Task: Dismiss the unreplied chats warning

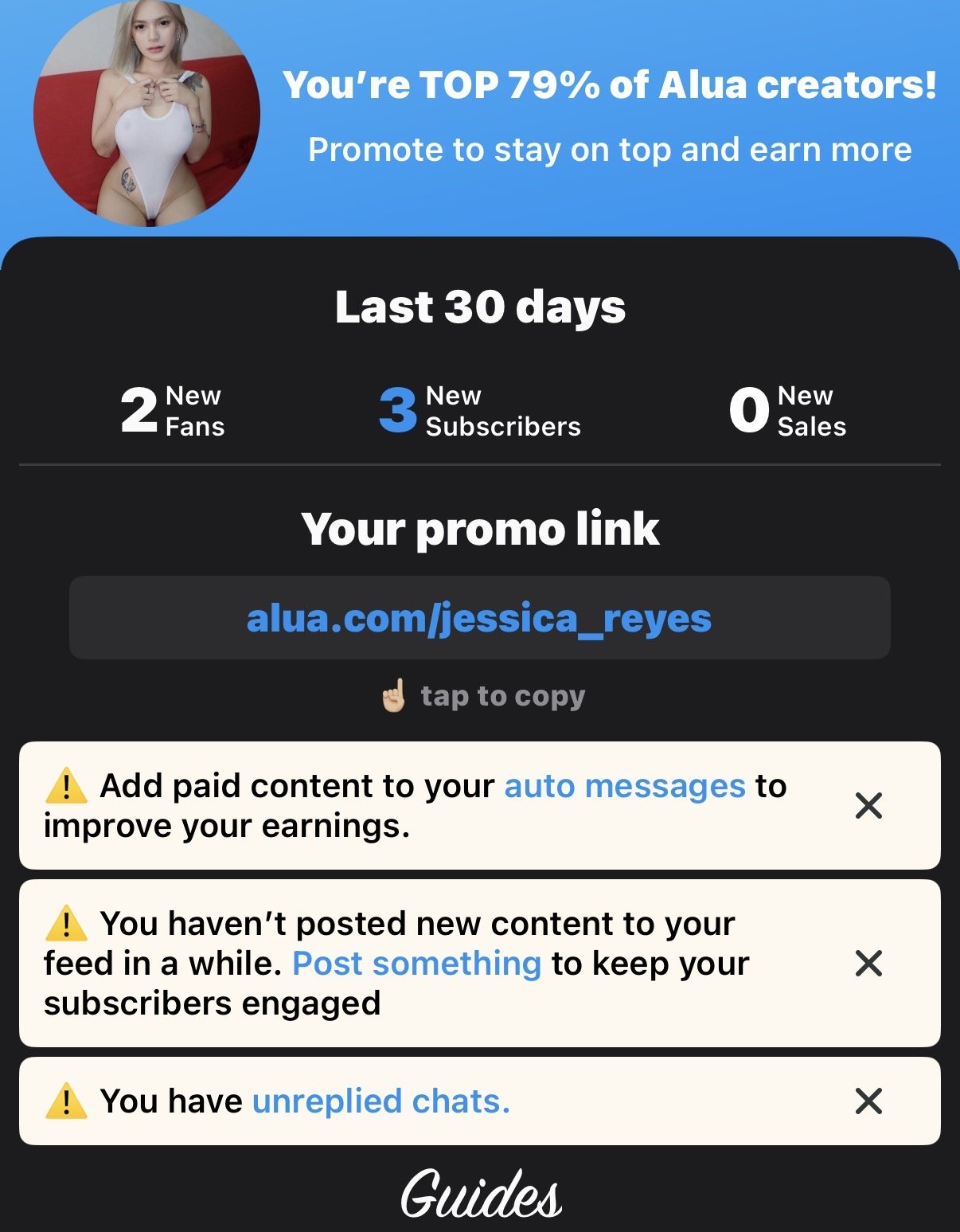Action: click(868, 1101)
